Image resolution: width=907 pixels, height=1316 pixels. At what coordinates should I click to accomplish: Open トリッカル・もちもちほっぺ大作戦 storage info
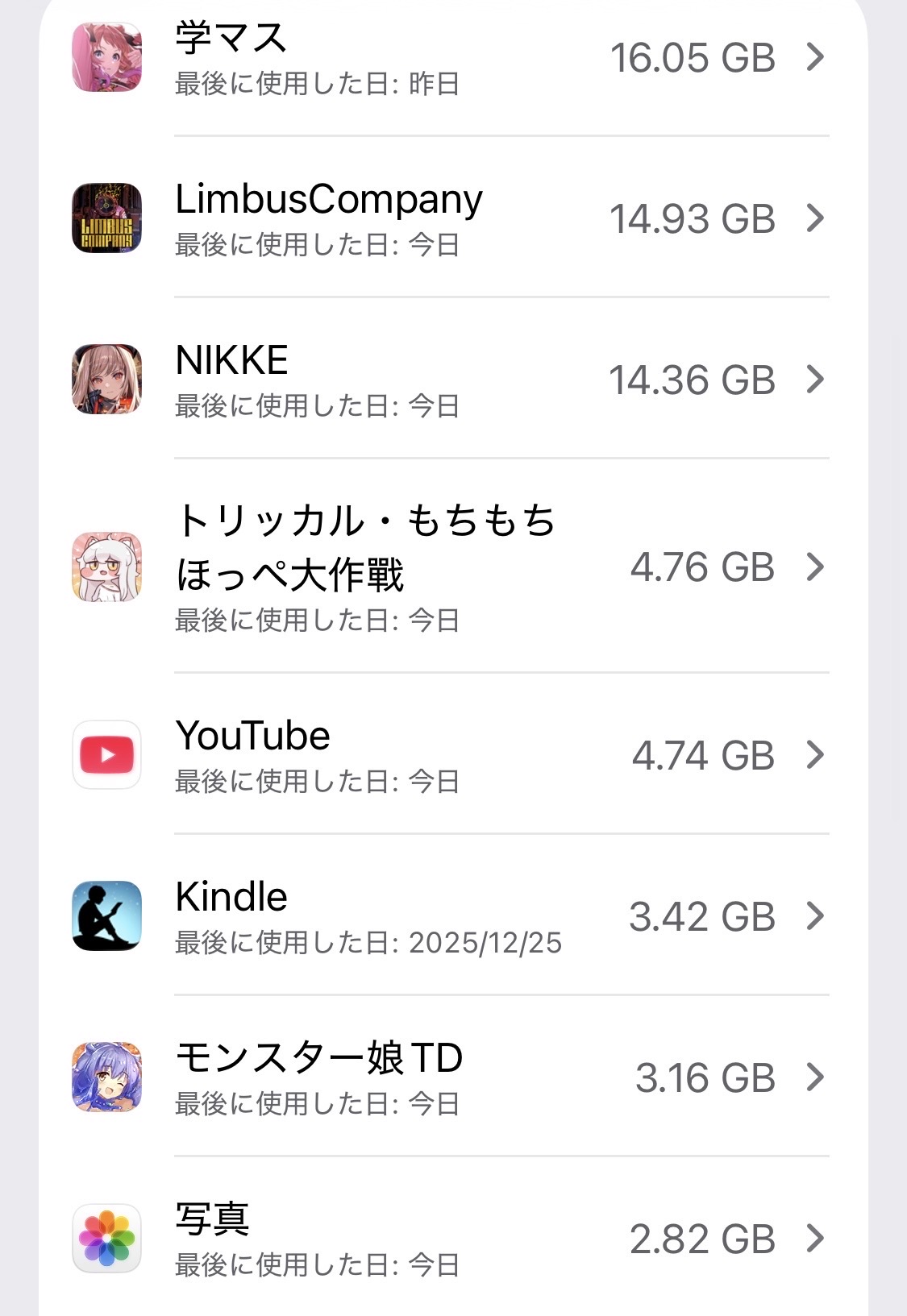[451, 567]
